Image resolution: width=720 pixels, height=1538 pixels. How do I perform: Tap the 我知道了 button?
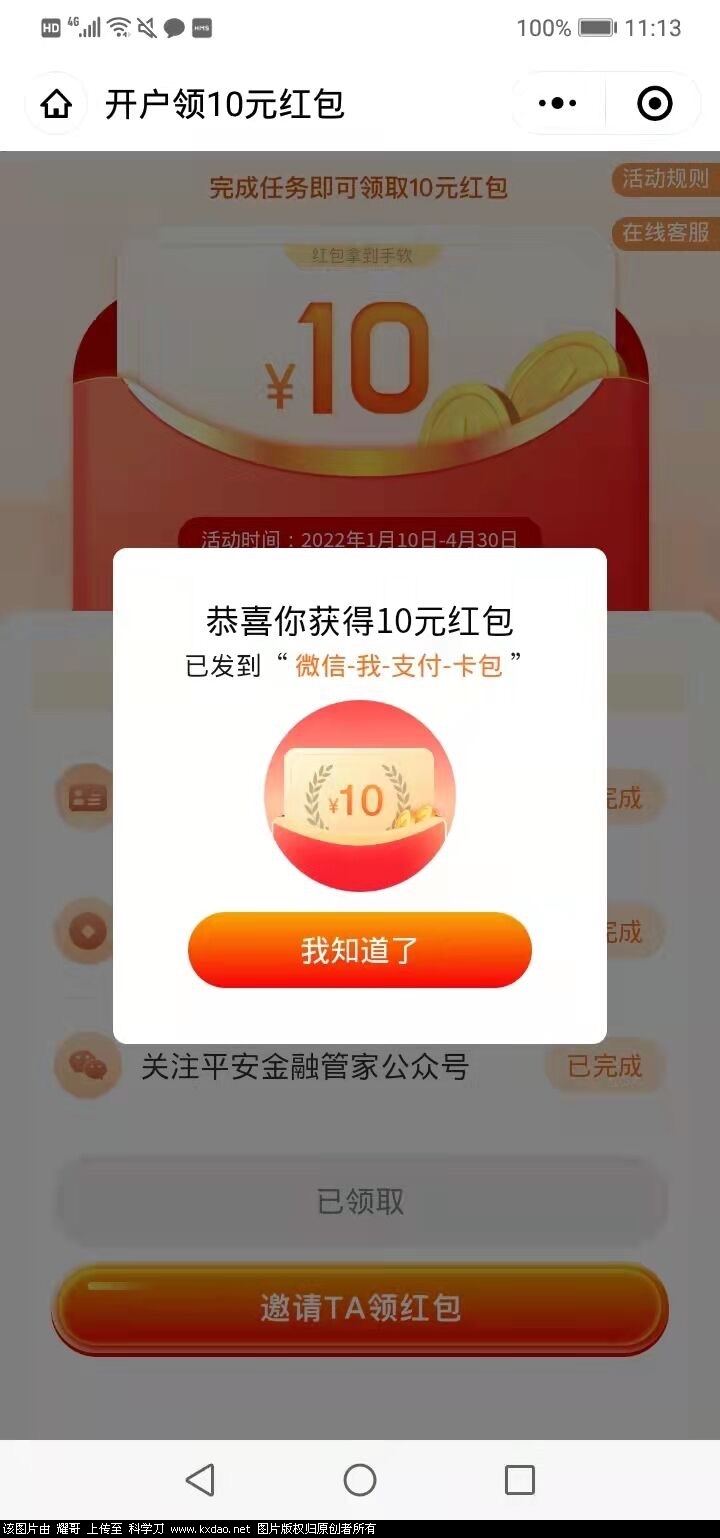(x=360, y=950)
